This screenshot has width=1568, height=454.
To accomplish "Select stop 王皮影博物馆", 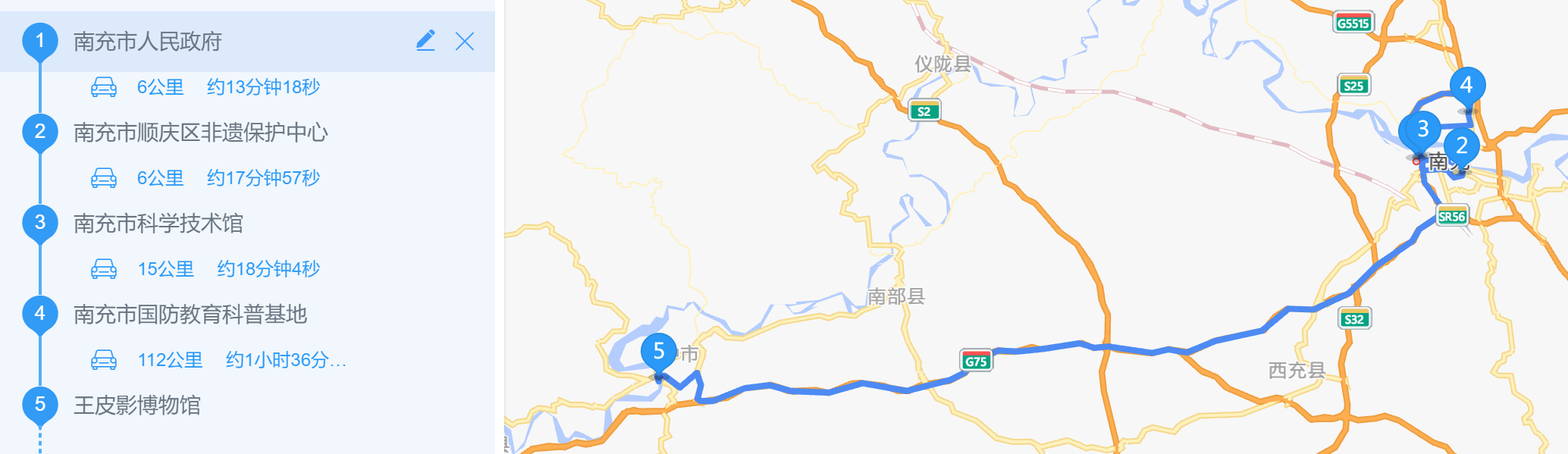I will pos(136,405).
